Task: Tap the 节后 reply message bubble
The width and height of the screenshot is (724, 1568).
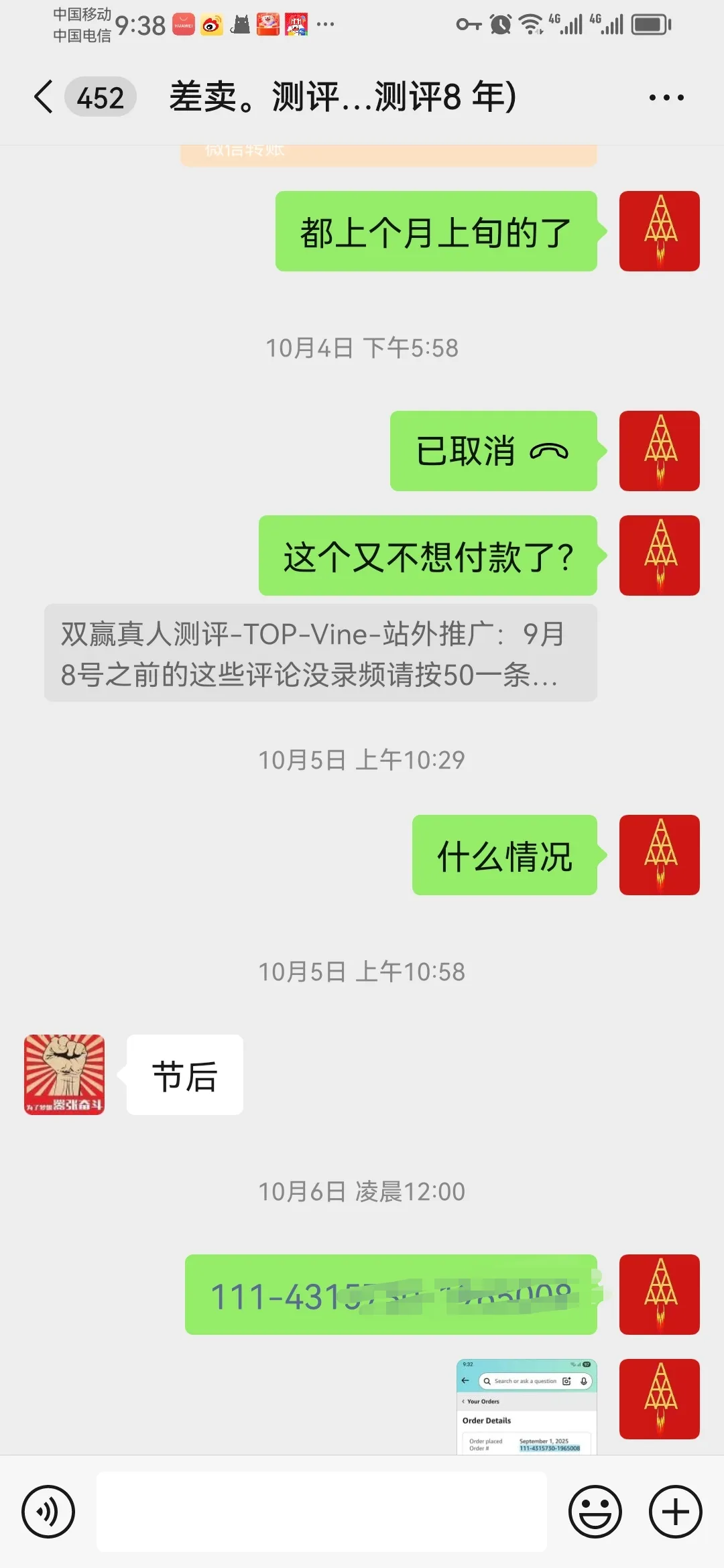Action: (x=184, y=1074)
